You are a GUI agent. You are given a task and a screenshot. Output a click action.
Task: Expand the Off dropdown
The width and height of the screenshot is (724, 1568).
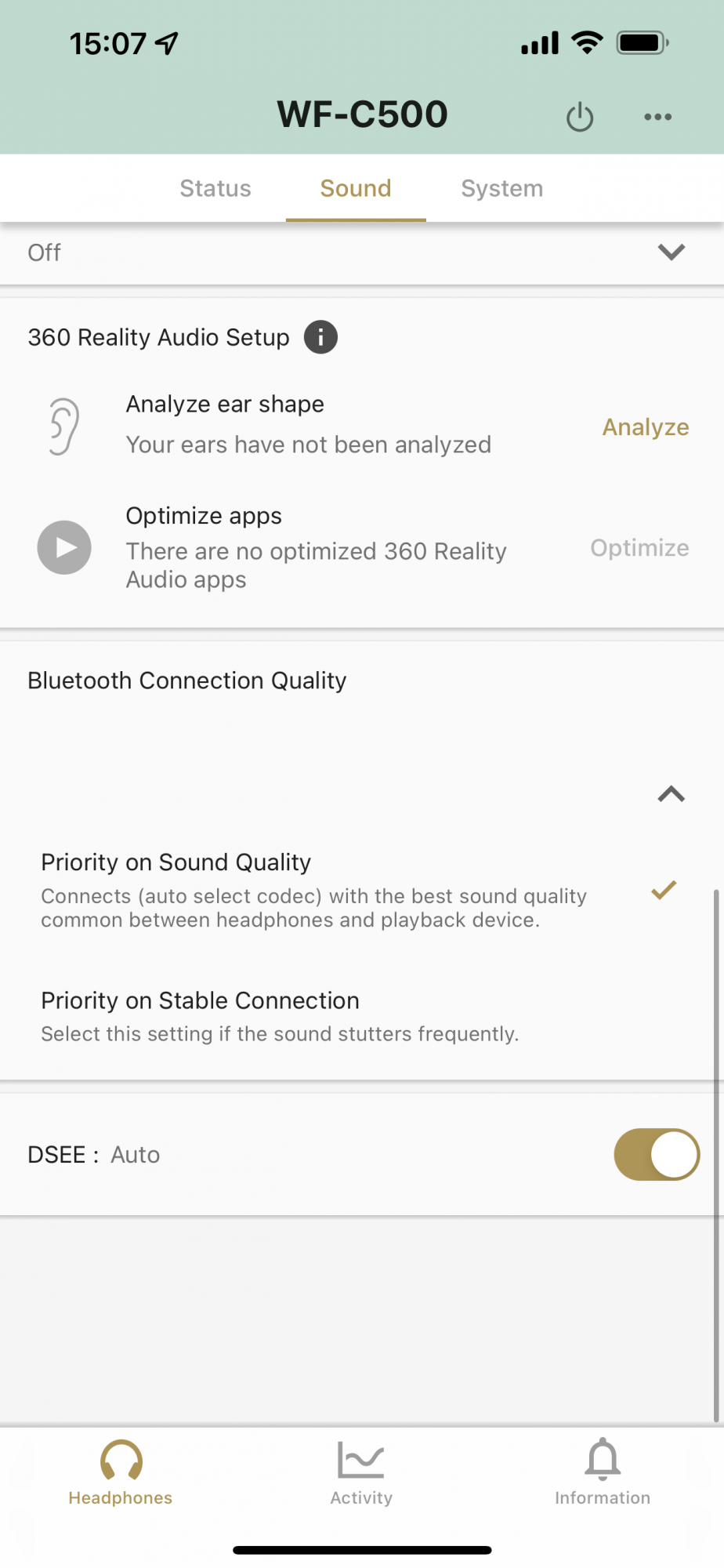point(671,252)
